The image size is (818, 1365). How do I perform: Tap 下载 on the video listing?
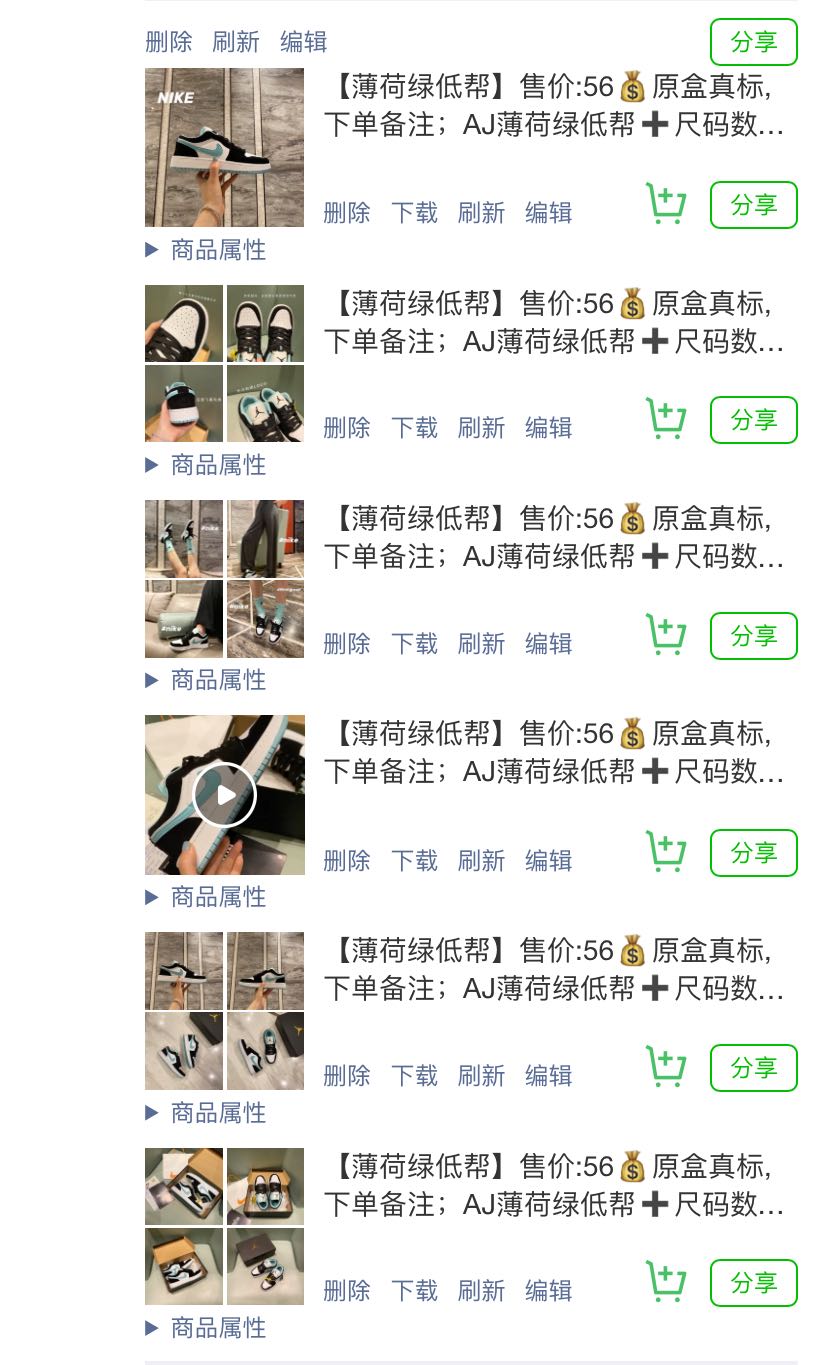(x=414, y=860)
